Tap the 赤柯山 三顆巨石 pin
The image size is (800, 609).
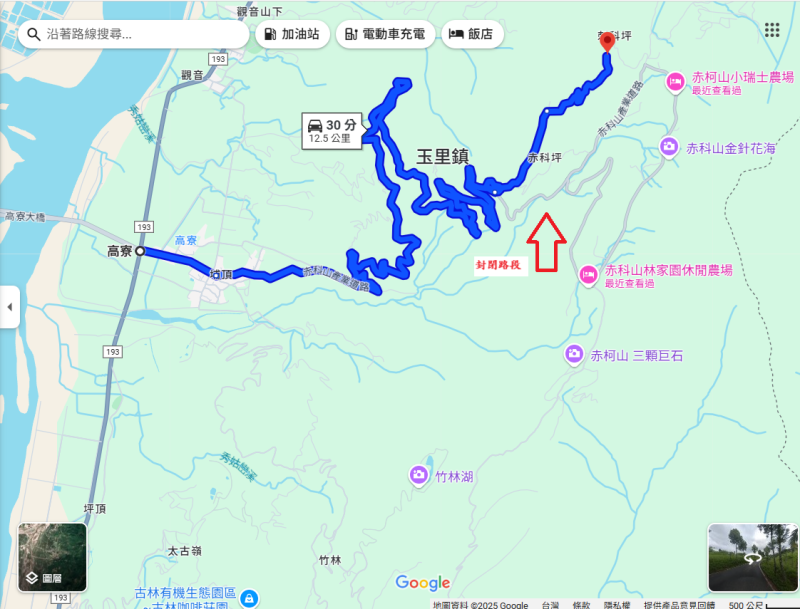(574, 354)
